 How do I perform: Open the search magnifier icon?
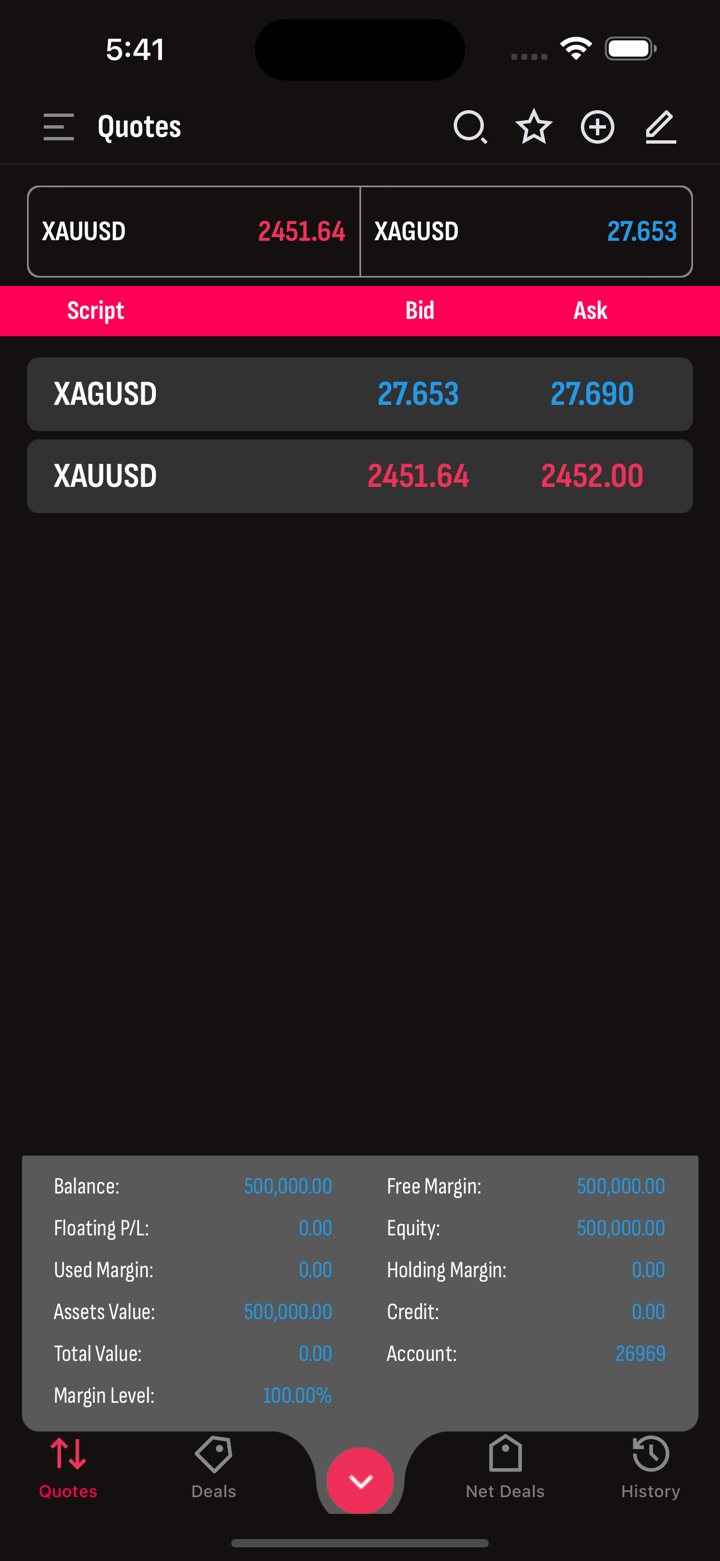tap(469, 127)
